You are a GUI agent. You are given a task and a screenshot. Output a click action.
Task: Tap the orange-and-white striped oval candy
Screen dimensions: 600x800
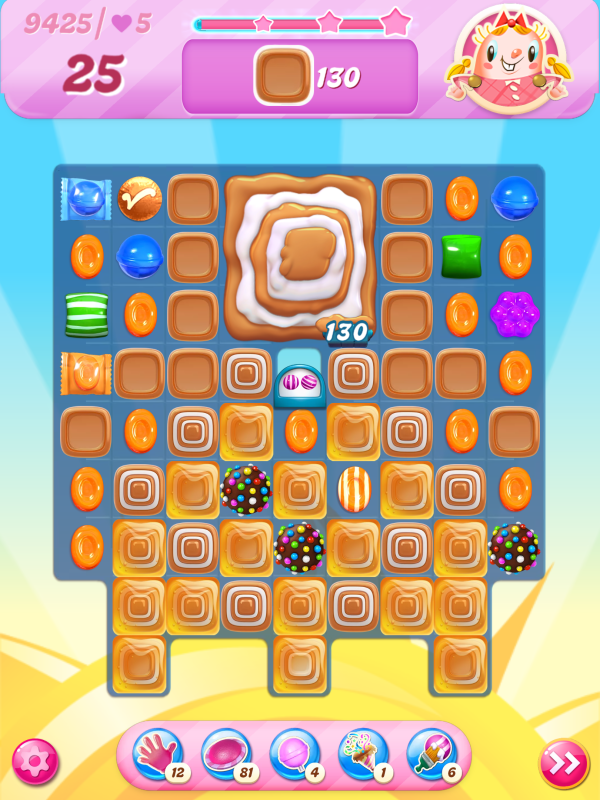click(354, 488)
